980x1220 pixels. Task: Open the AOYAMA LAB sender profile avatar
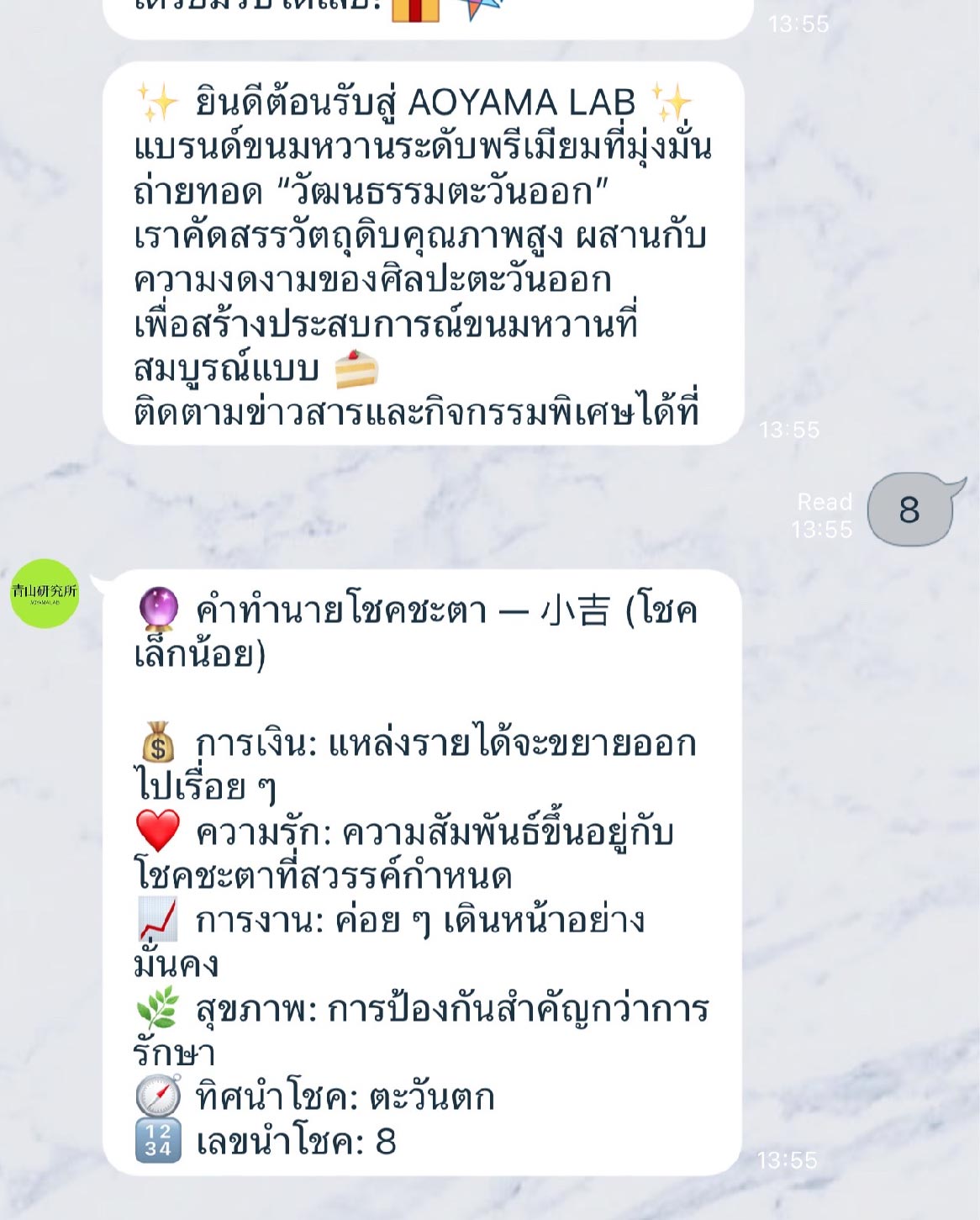pos(45,594)
